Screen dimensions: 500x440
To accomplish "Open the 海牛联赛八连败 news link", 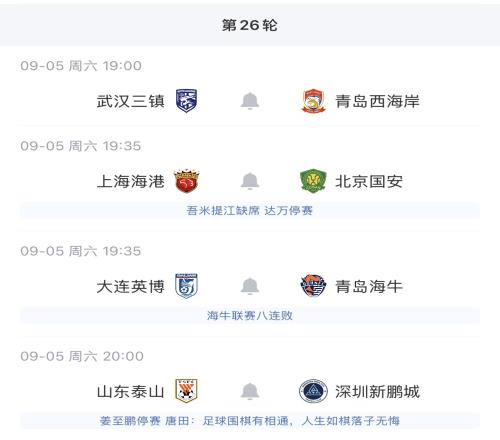I will [250, 315].
